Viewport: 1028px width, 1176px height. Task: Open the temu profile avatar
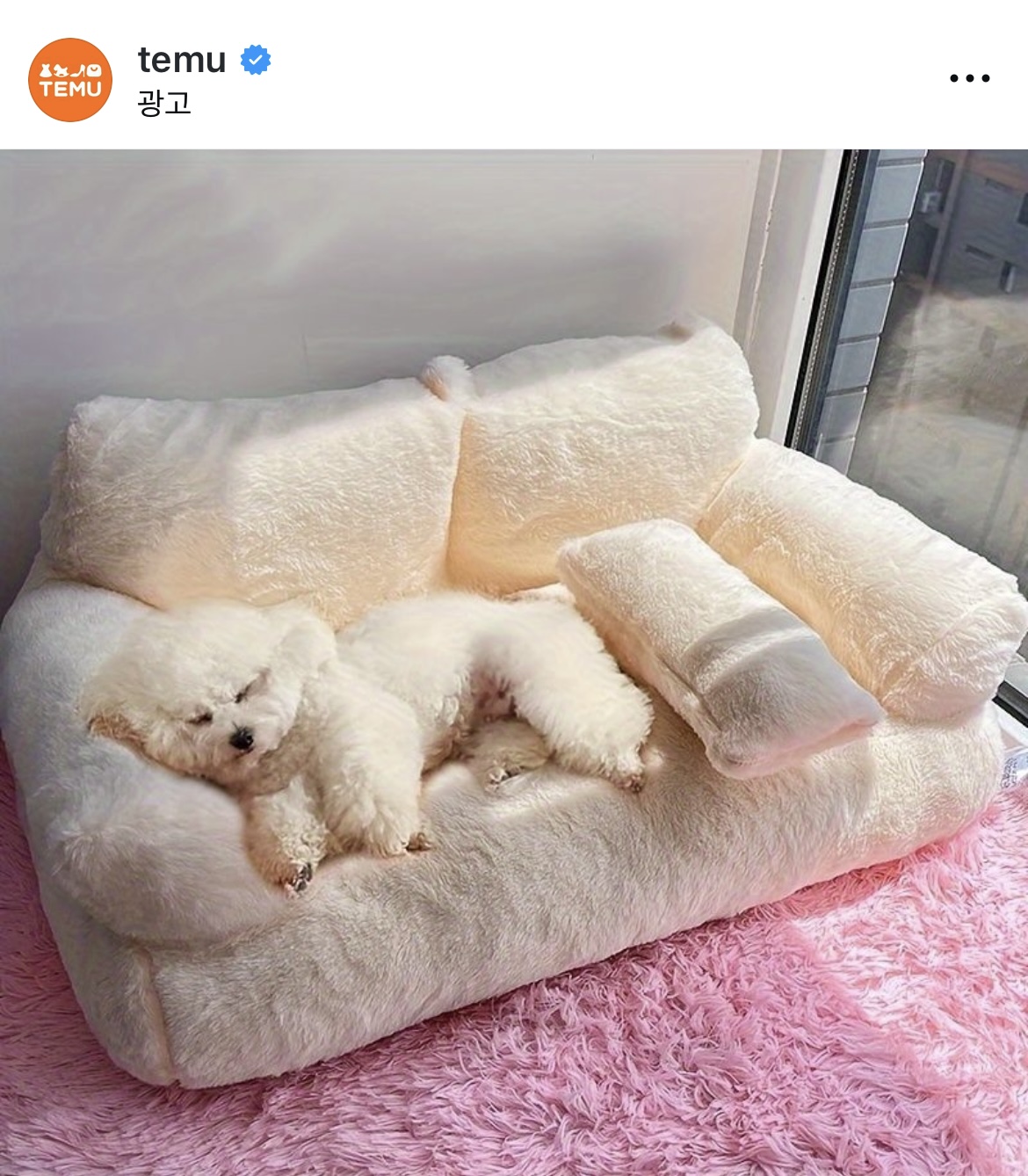pos(70,79)
